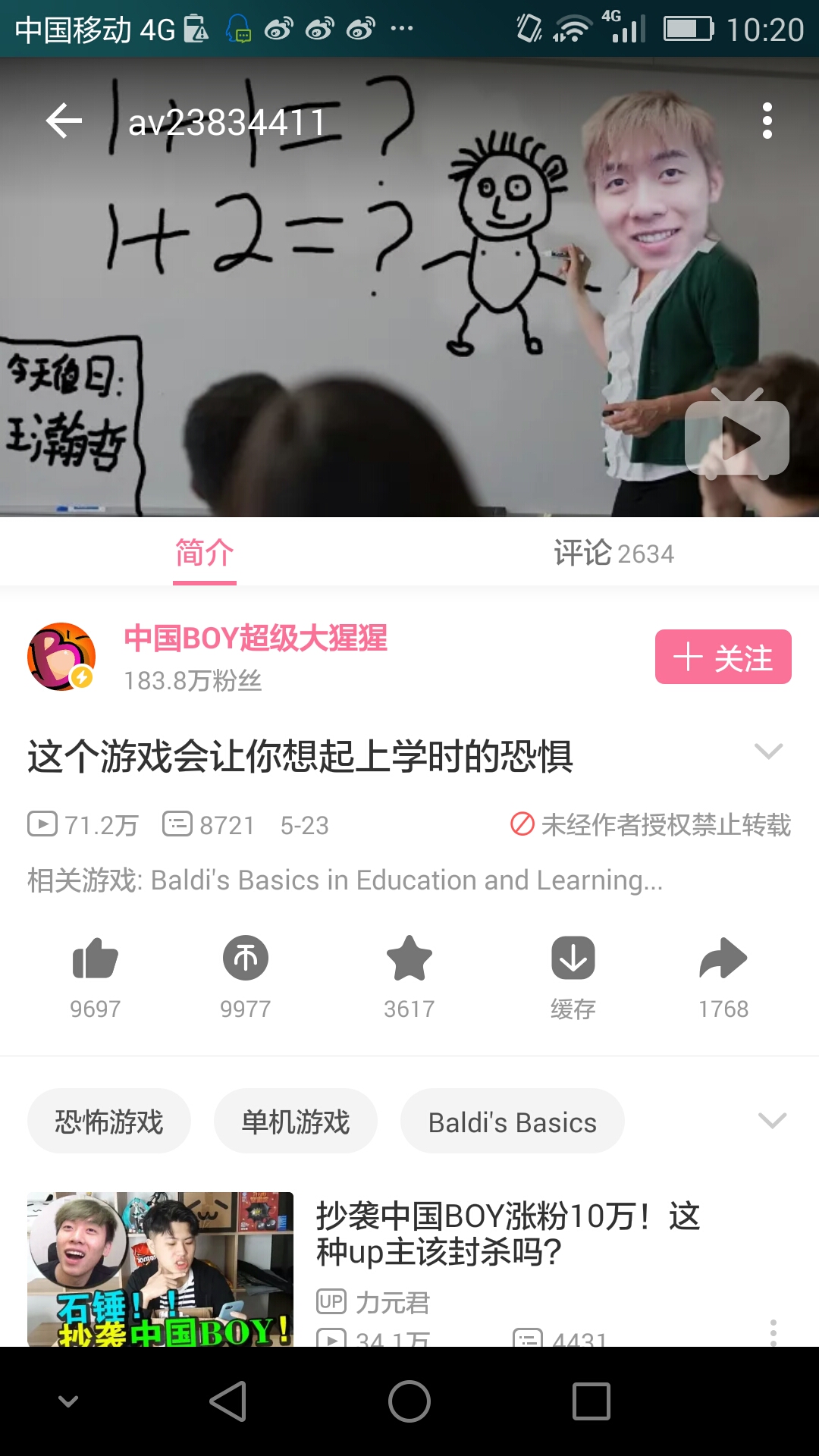Go back using the top-left arrow
The width and height of the screenshot is (819, 1456).
pos(64,121)
